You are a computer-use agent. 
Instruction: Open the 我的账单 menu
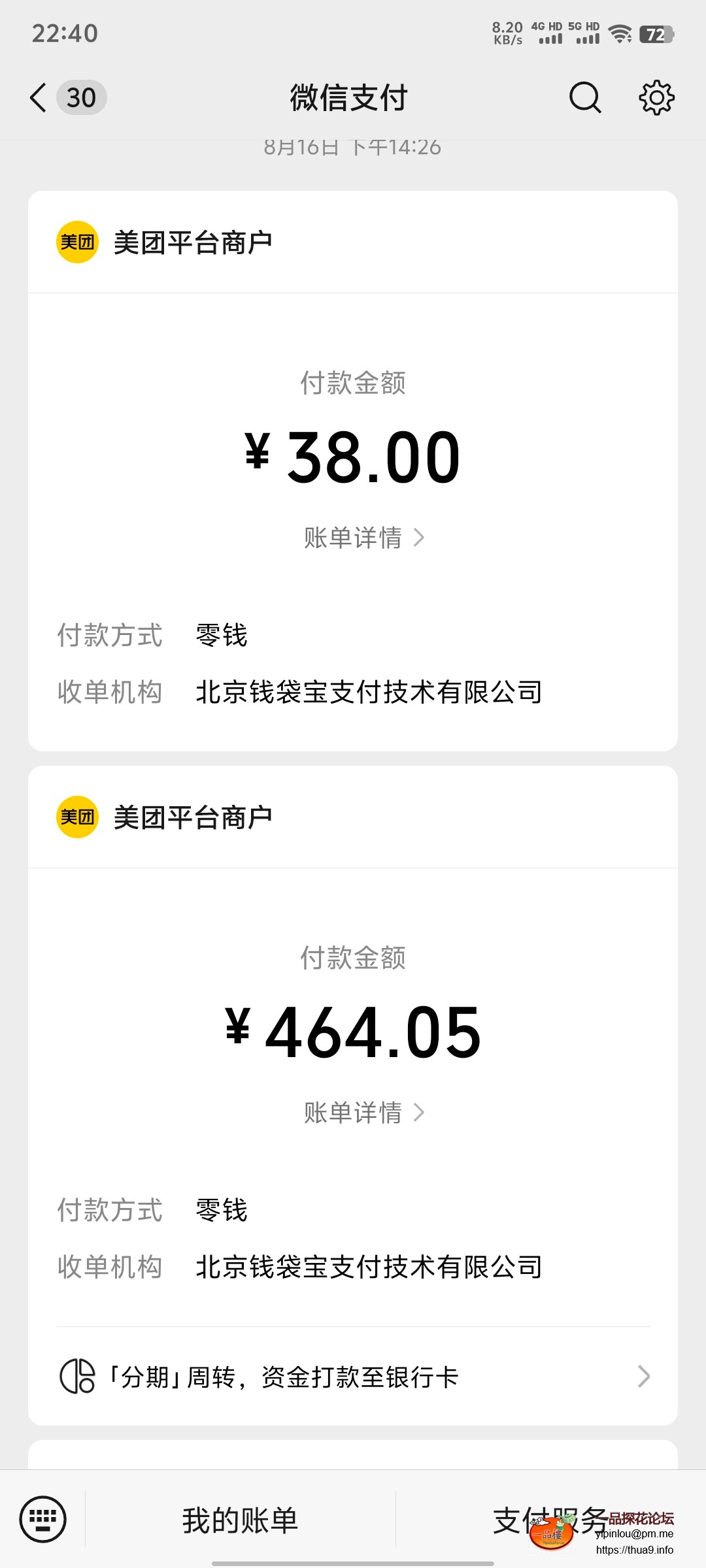click(x=240, y=1520)
